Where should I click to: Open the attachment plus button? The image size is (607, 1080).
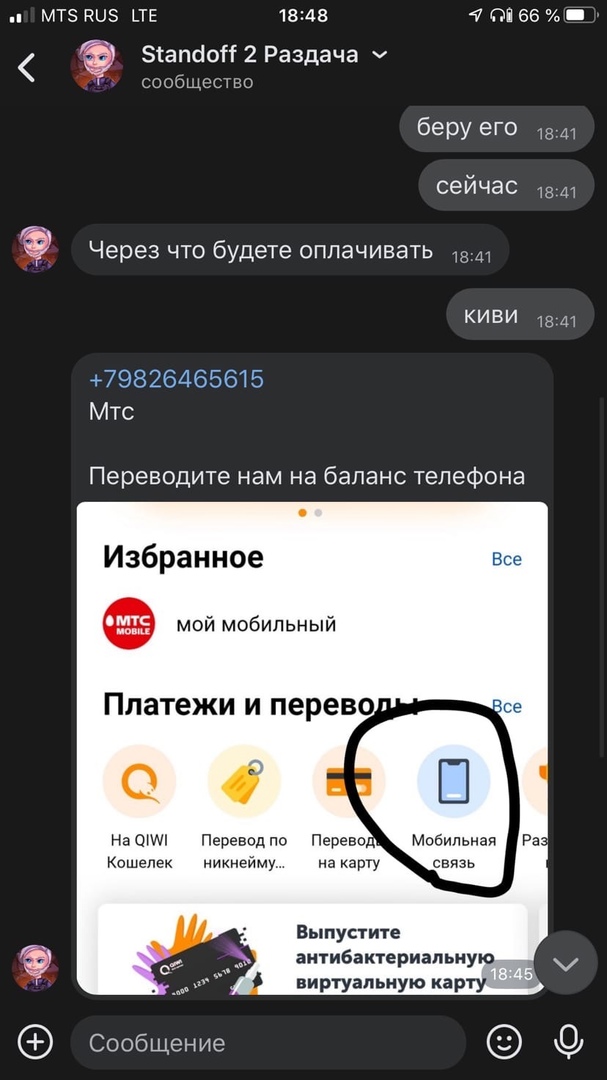[35, 1042]
